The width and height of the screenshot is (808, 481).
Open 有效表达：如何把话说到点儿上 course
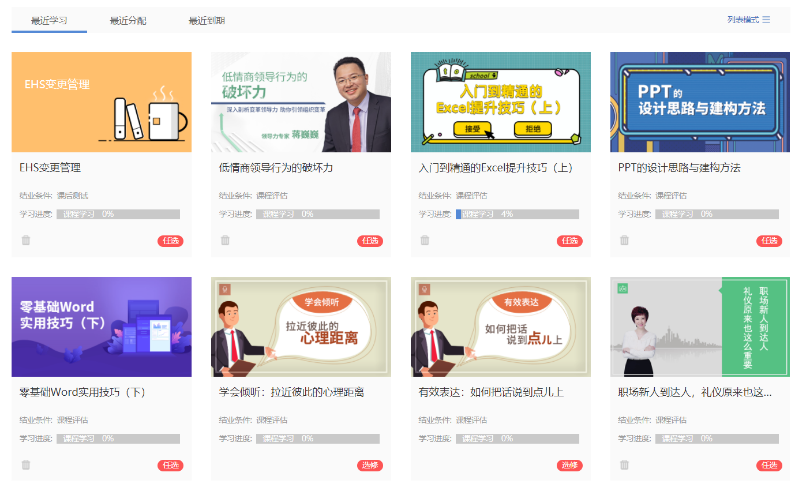pyautogui.click(x=500, y=327)
